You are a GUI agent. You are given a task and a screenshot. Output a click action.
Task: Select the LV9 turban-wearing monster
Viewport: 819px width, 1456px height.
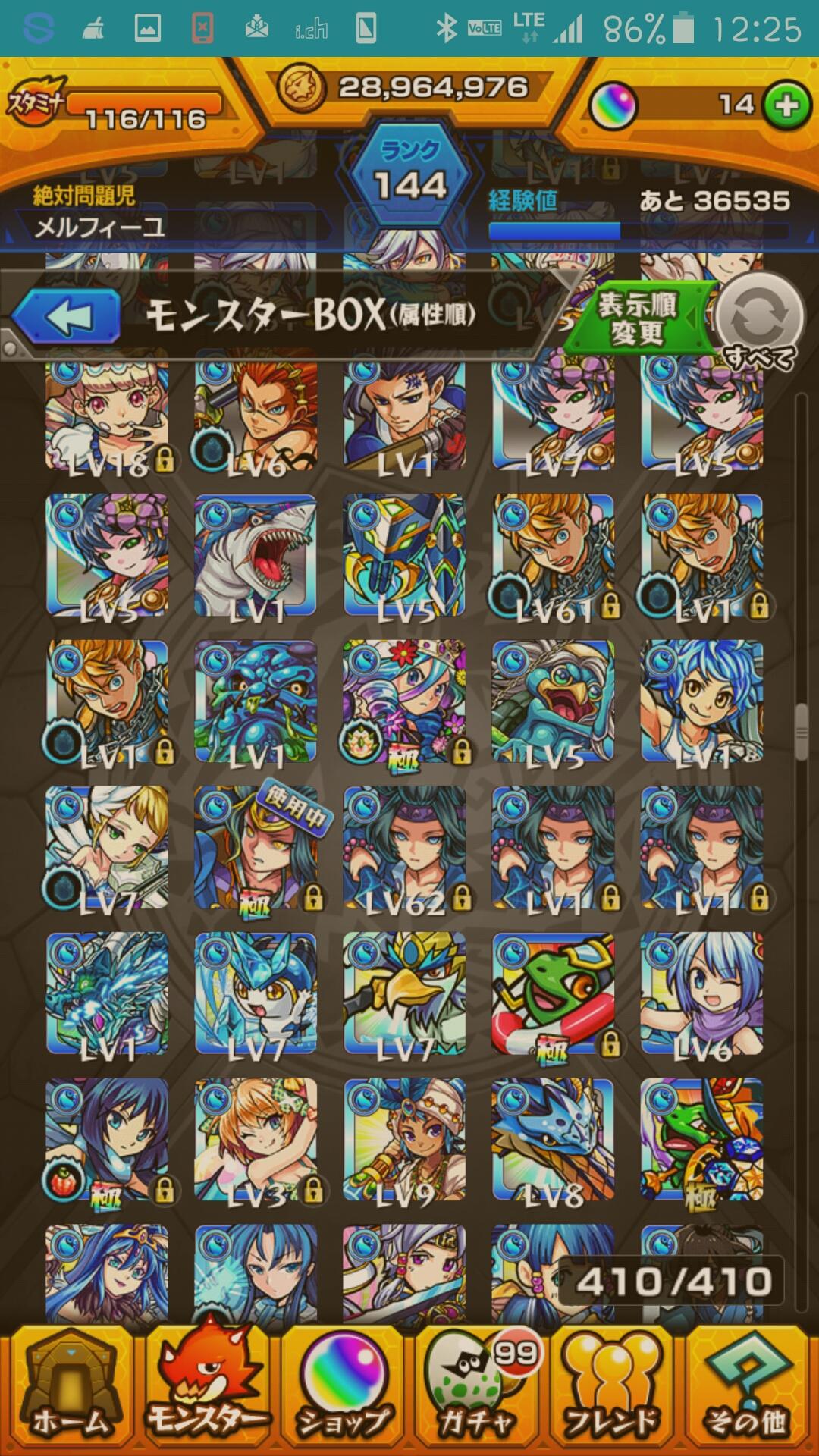tap(404, 1139)
